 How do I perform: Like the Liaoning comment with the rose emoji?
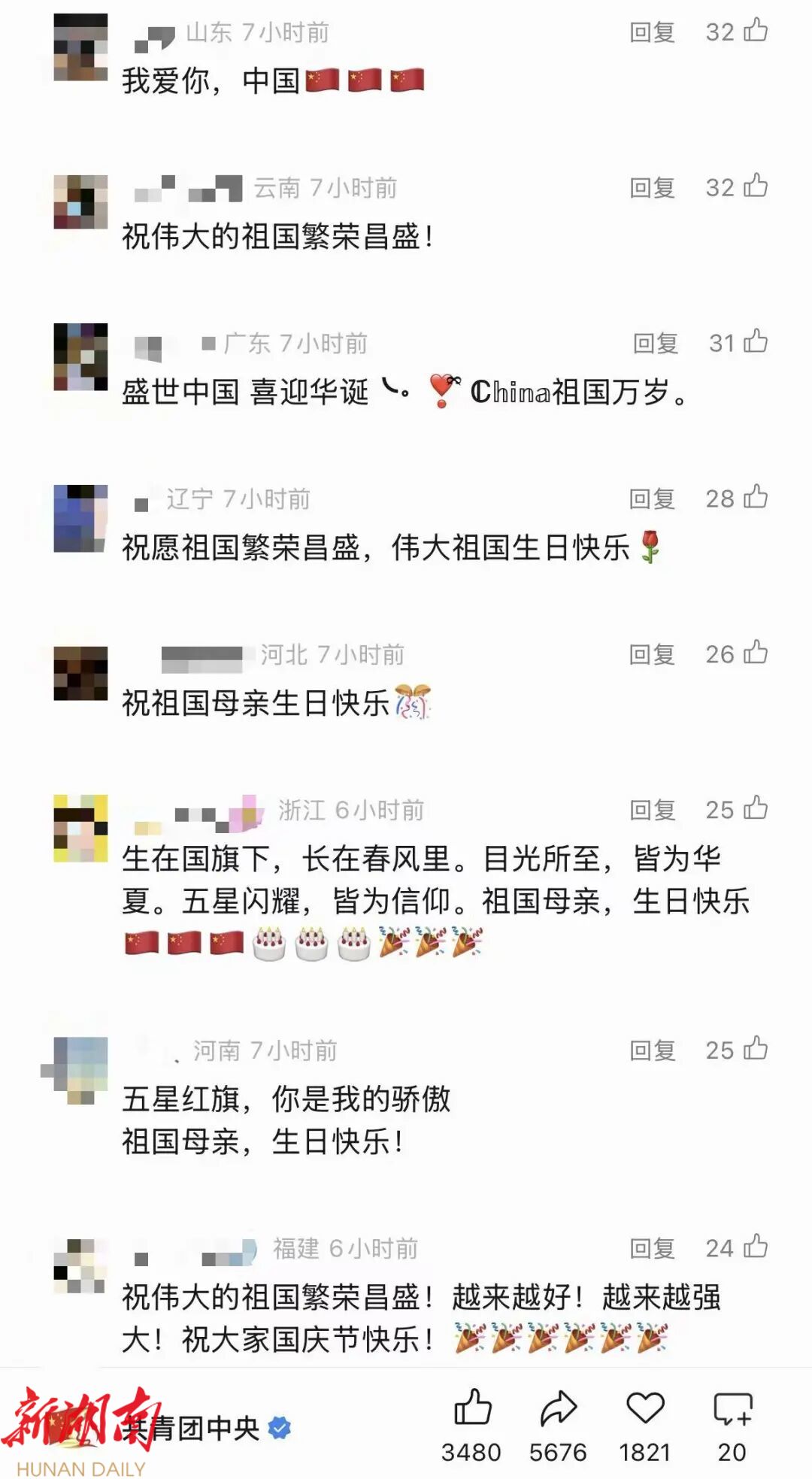coord(756,497)
